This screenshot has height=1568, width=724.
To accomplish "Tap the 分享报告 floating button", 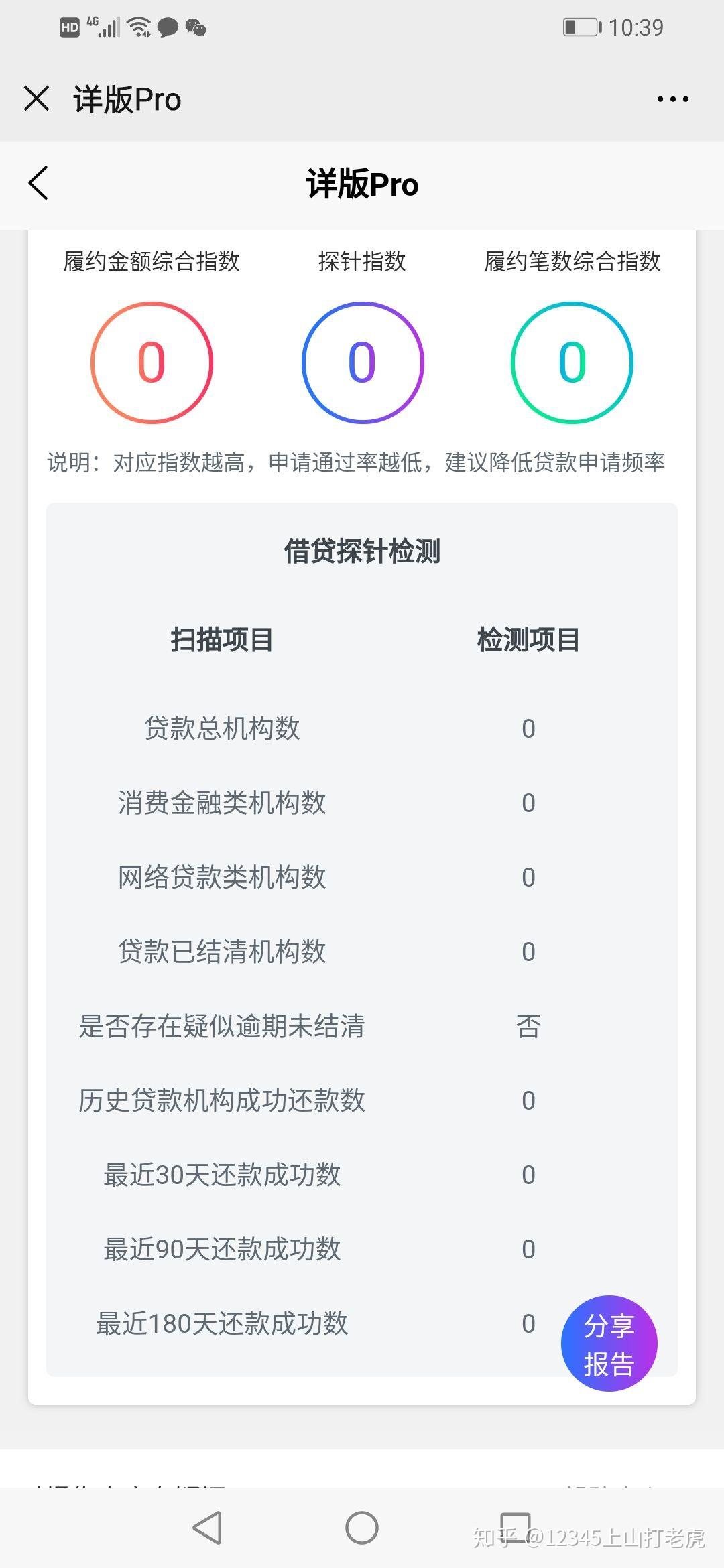I will coord(609,1344).
